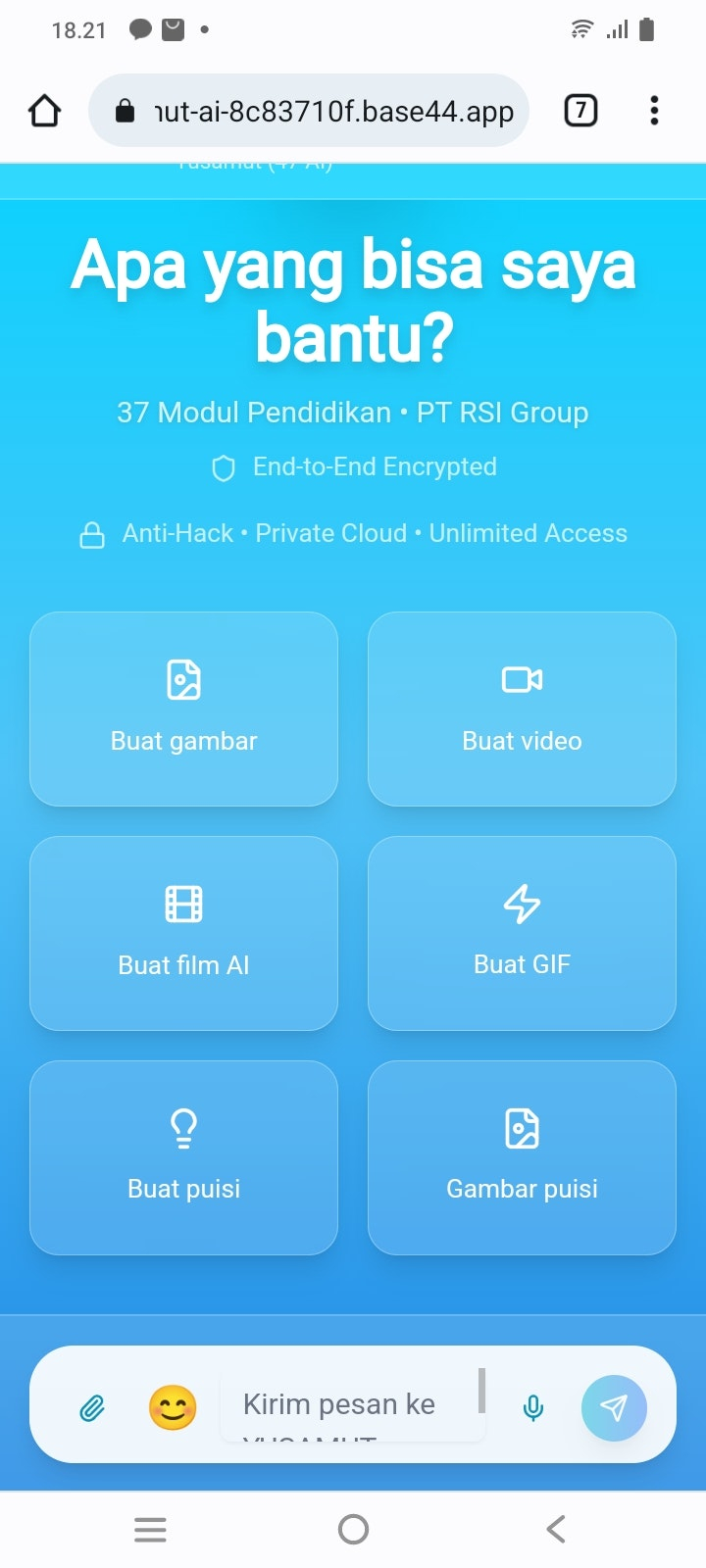Open the browser overflow menu

pos(654,111)
